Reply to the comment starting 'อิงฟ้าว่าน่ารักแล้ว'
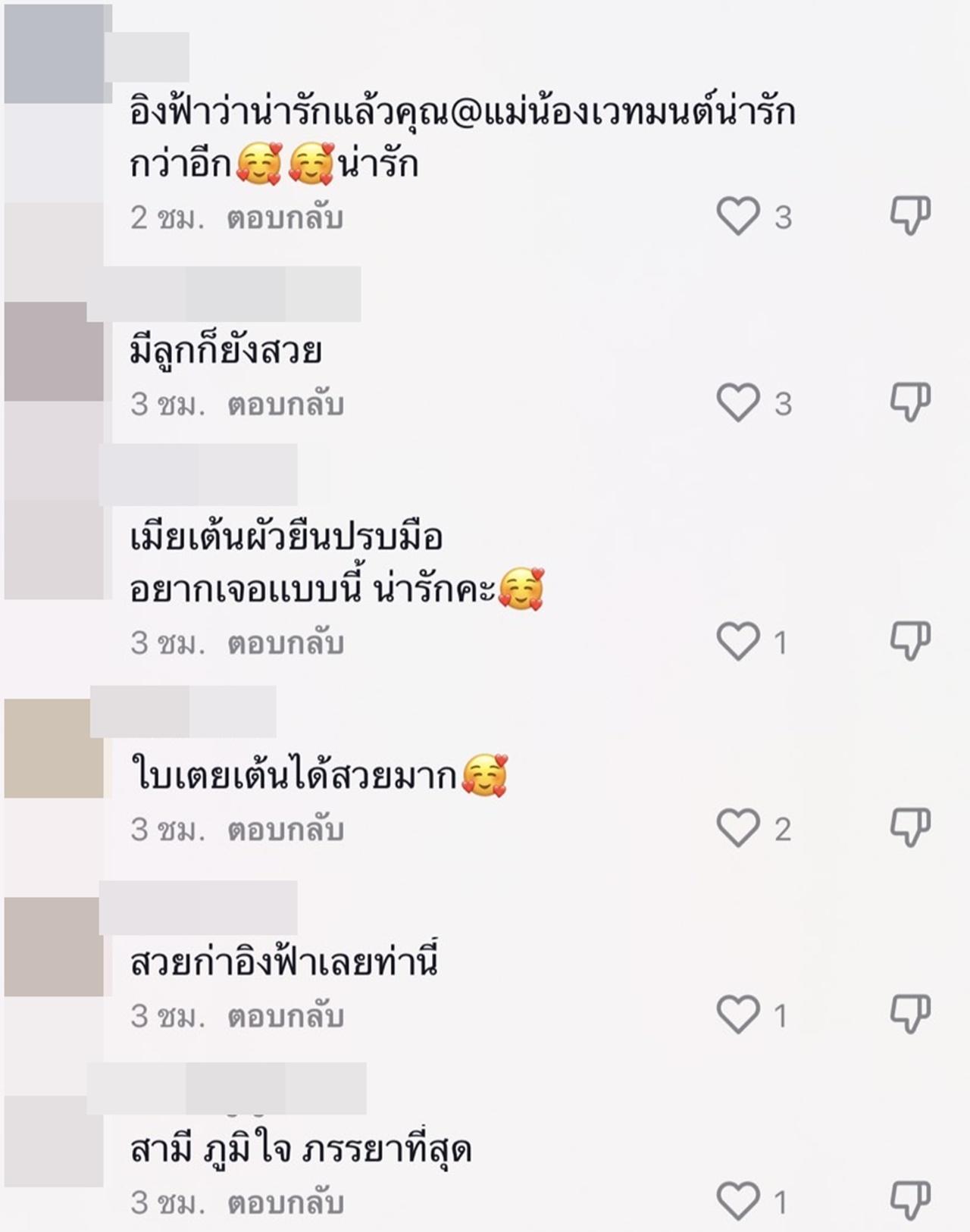The image size is (970, 1232). [286, 218]
